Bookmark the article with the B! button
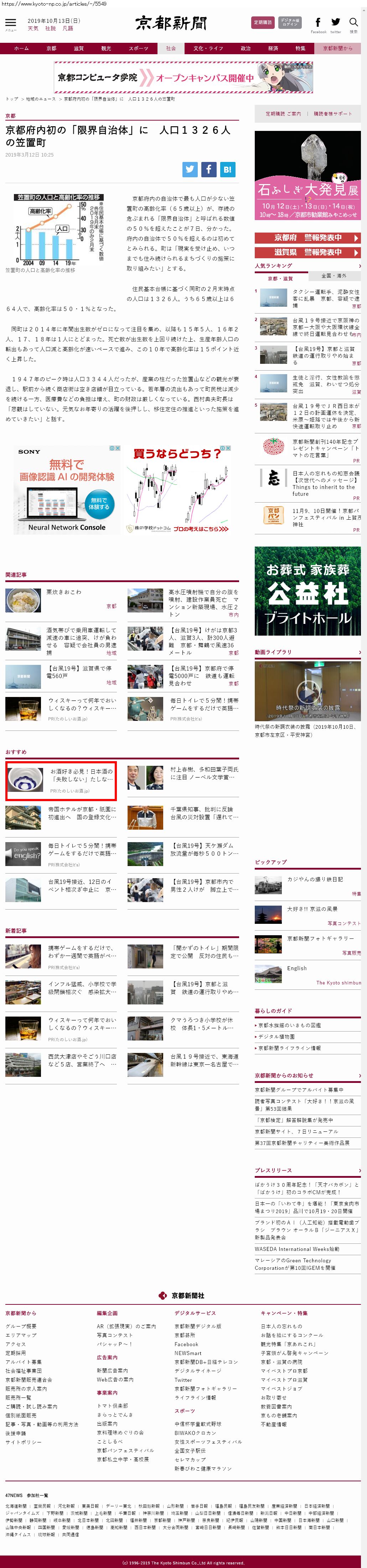 pyautogui.click(x=227, y=169)
